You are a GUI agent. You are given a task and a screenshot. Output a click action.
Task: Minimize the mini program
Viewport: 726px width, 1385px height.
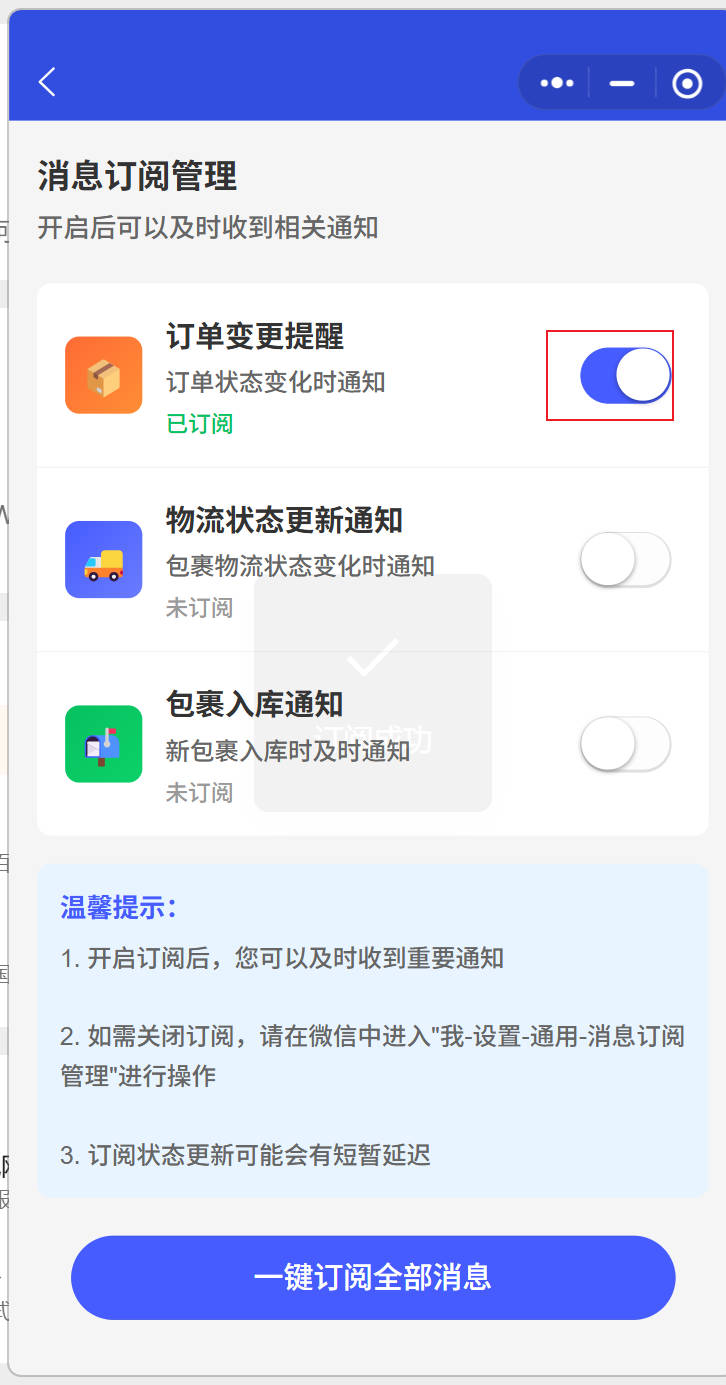(x=622, y=83)
